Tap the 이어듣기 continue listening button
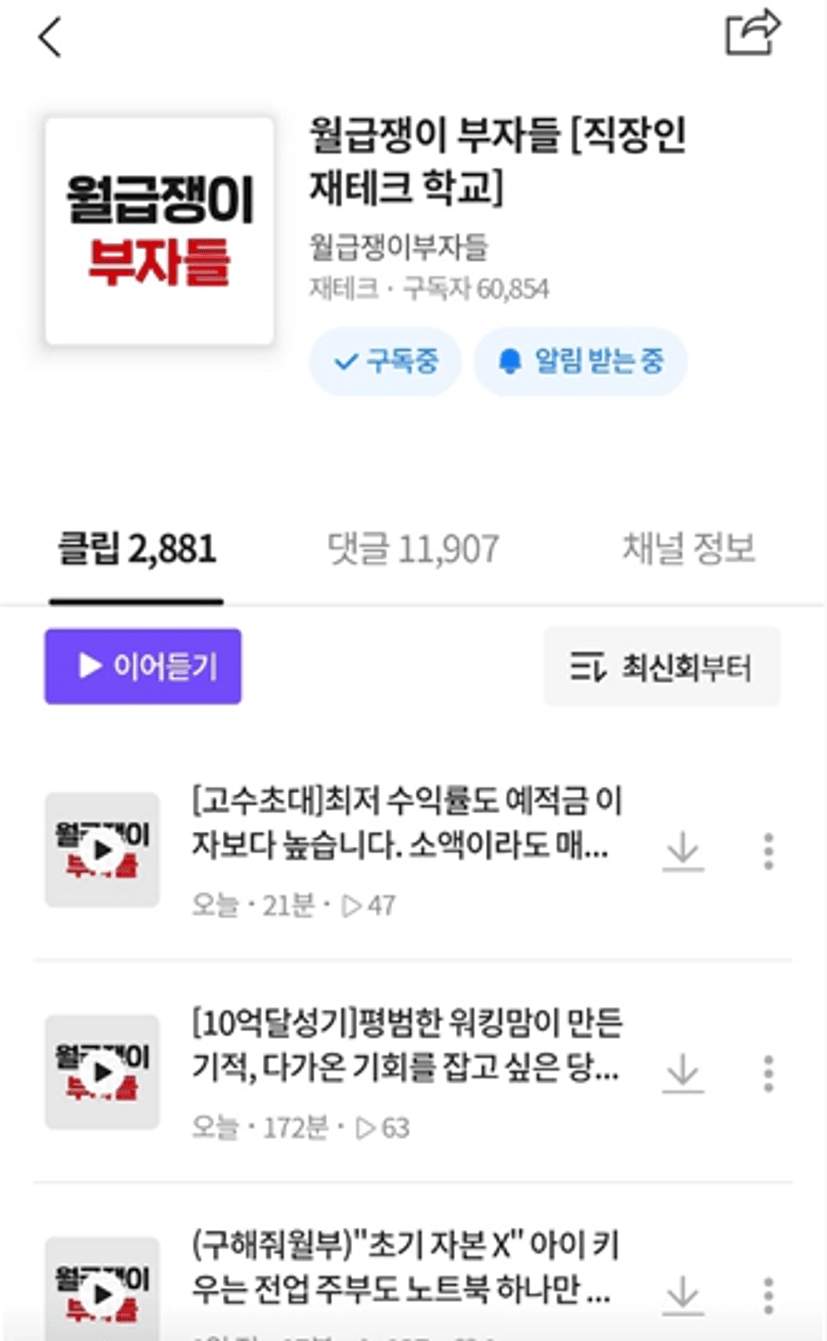 tap(143, 666)
